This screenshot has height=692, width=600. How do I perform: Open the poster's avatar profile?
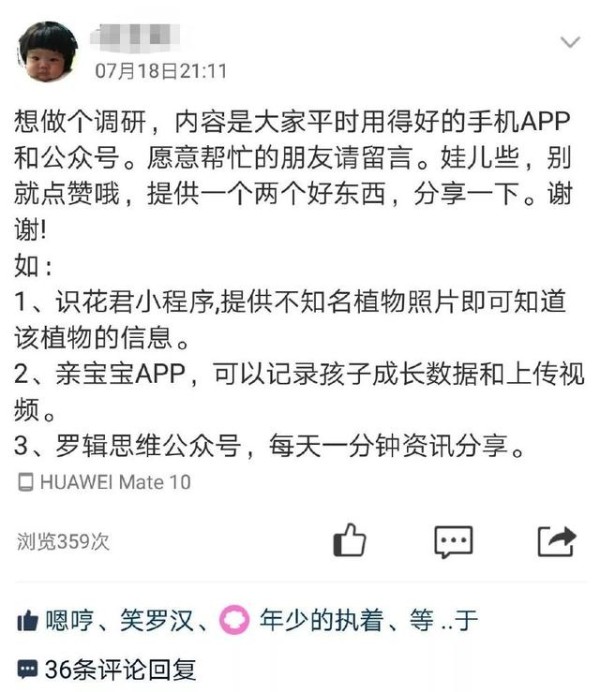(47, 53)
